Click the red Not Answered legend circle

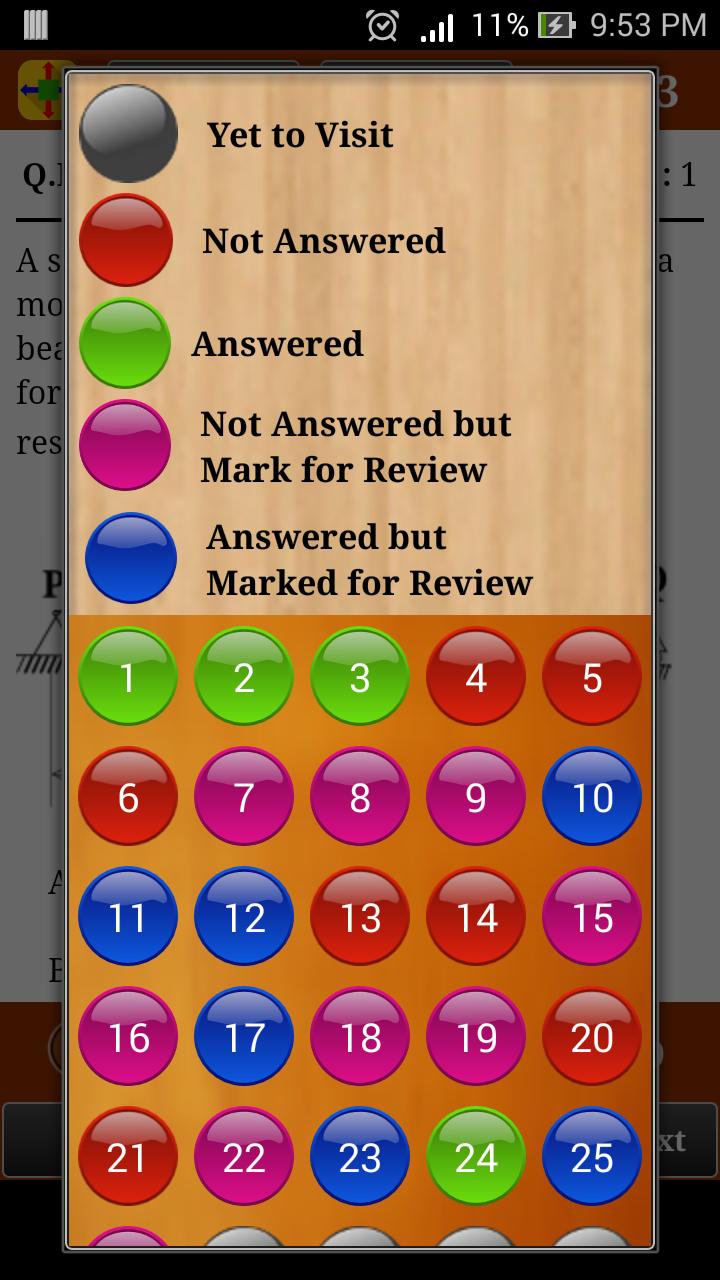tap(128, 241)
